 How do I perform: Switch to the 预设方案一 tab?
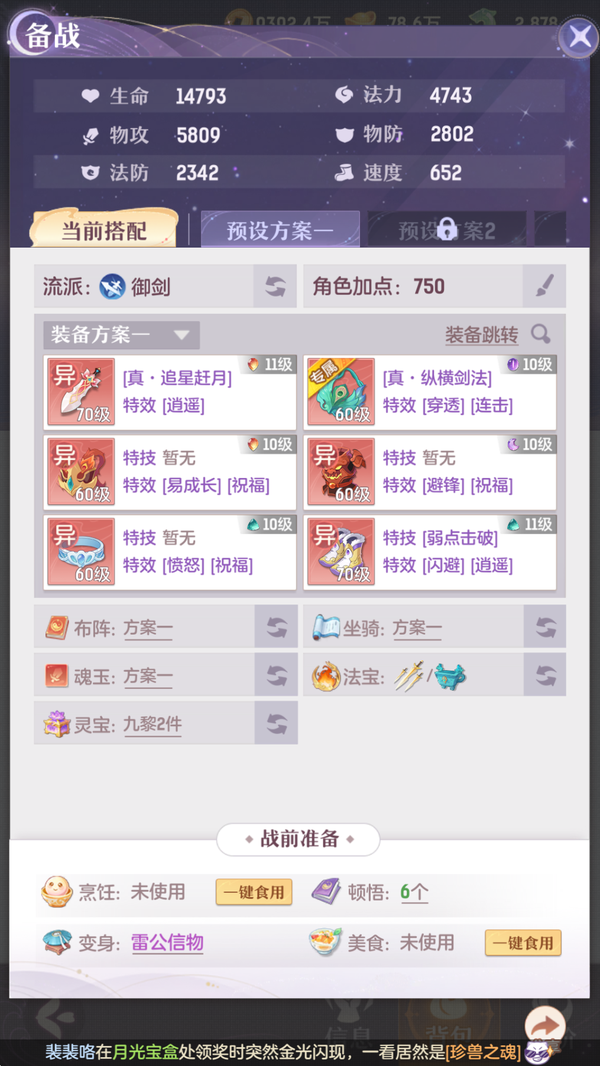point(280,231)
